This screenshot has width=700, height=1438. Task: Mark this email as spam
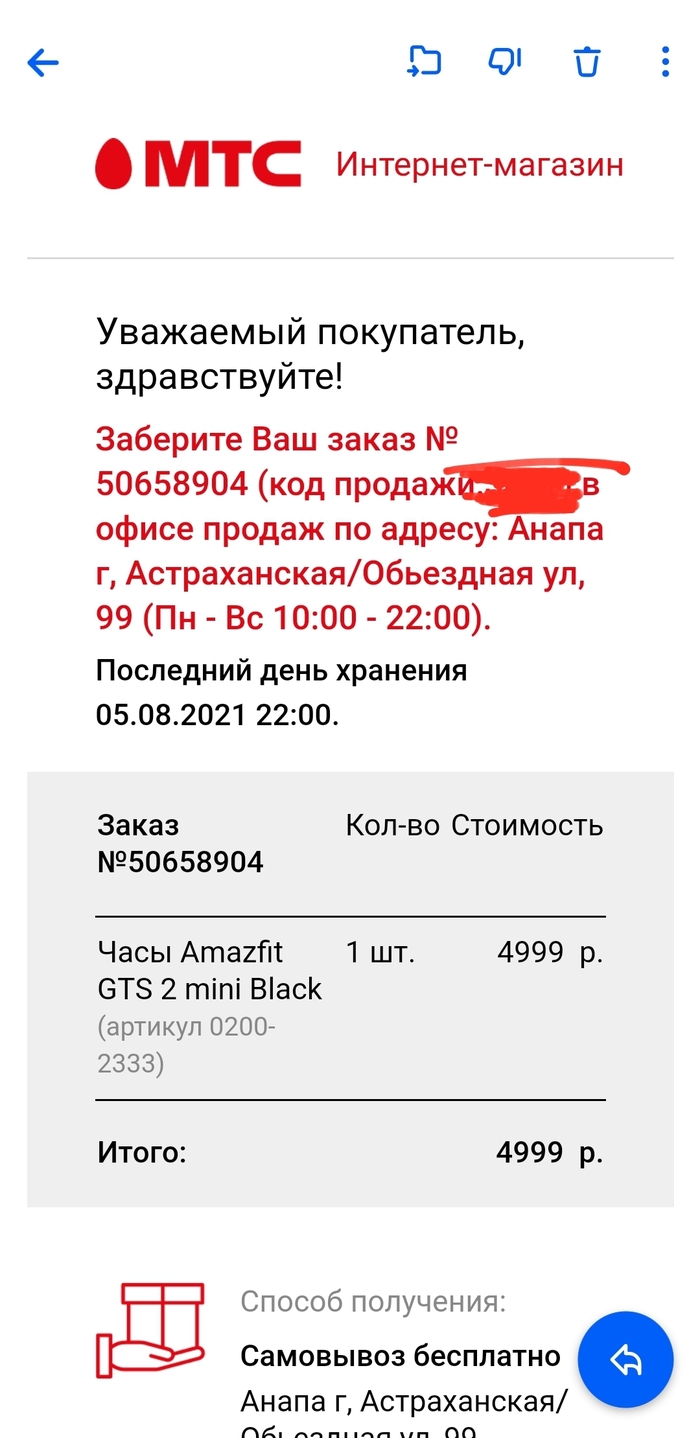505,62
